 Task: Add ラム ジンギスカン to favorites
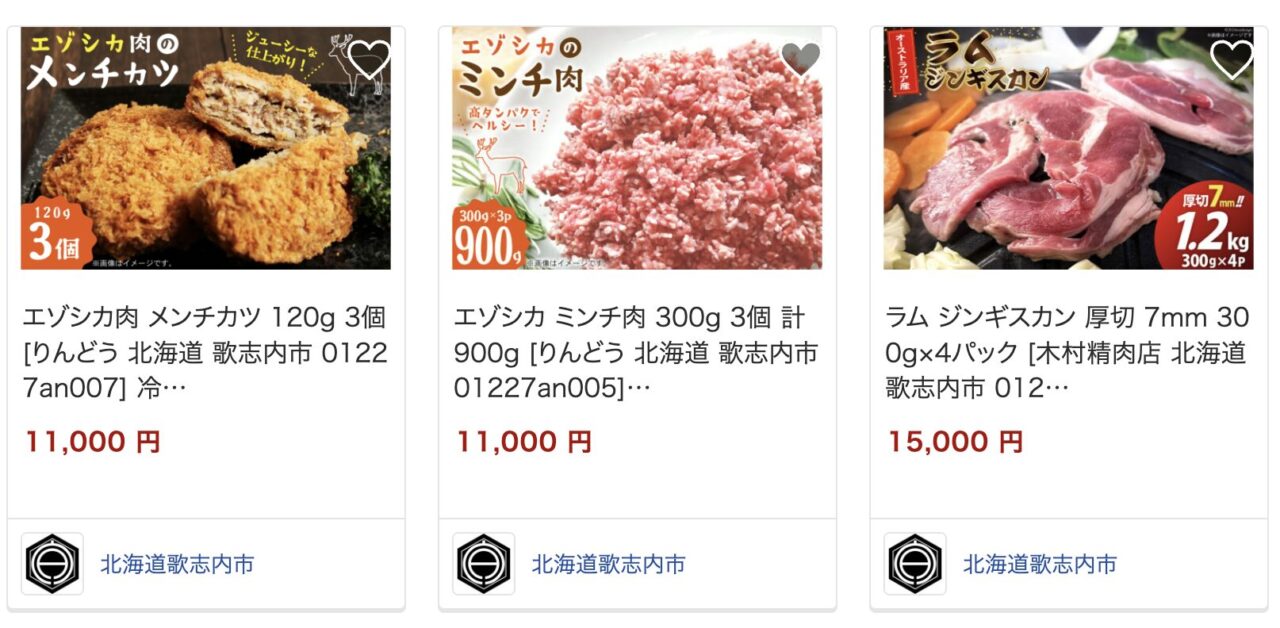click(x=1231, y=60)
